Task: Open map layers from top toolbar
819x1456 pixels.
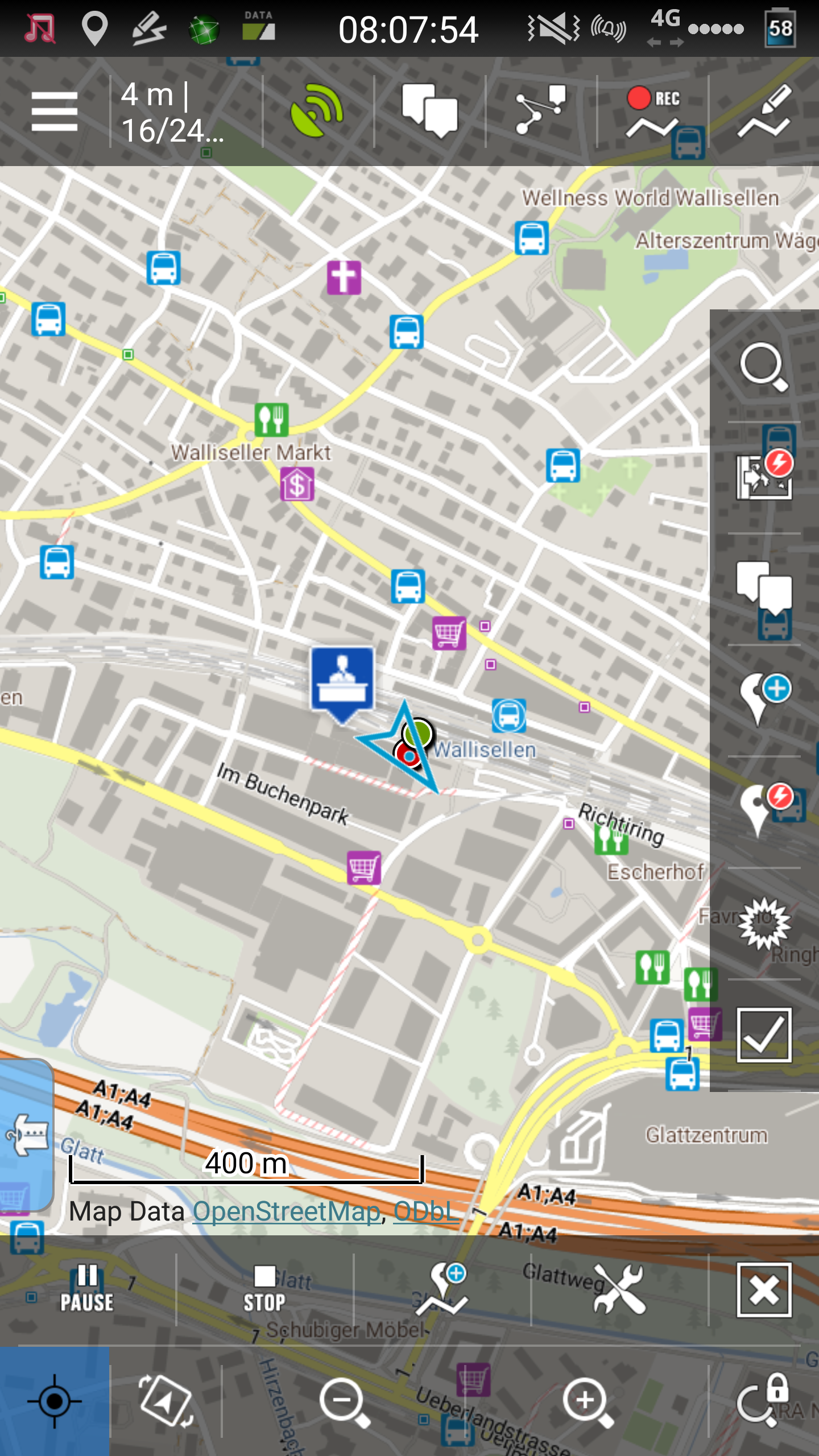Action: click(429, 111)
